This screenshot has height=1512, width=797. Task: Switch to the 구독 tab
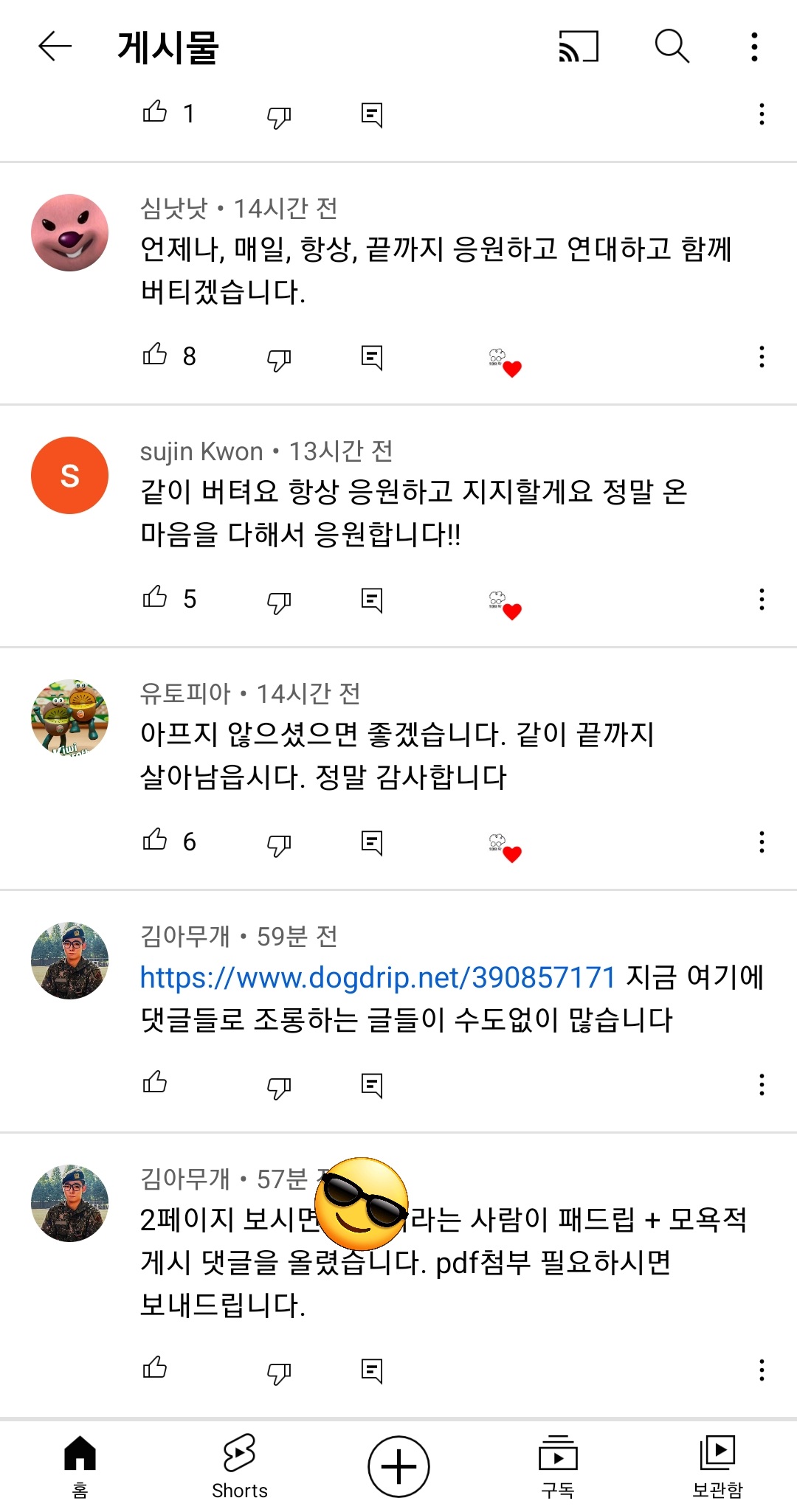pyautogui.click(x=558, y=1466)
